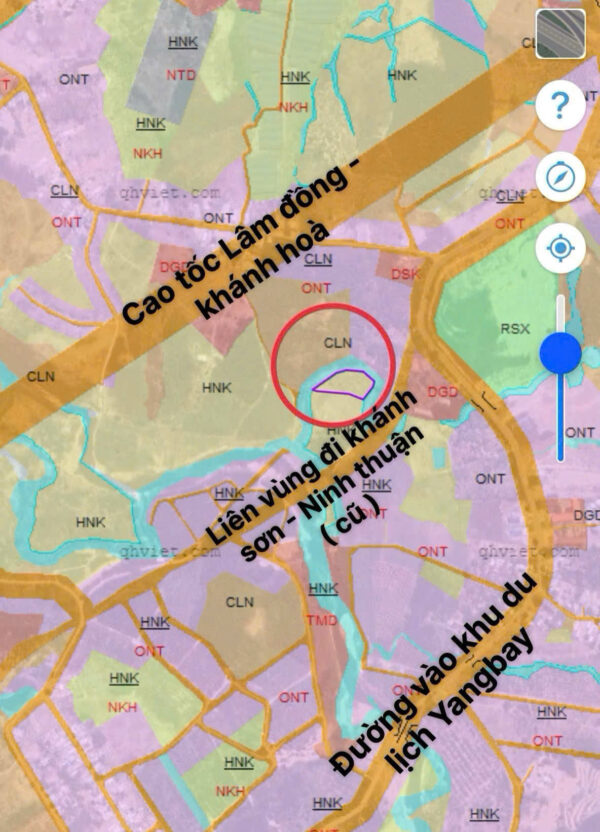This screenshot has width=600, height=832.
Task: Switch the base map layer thumbnail
Action: (x=560, y=34)
